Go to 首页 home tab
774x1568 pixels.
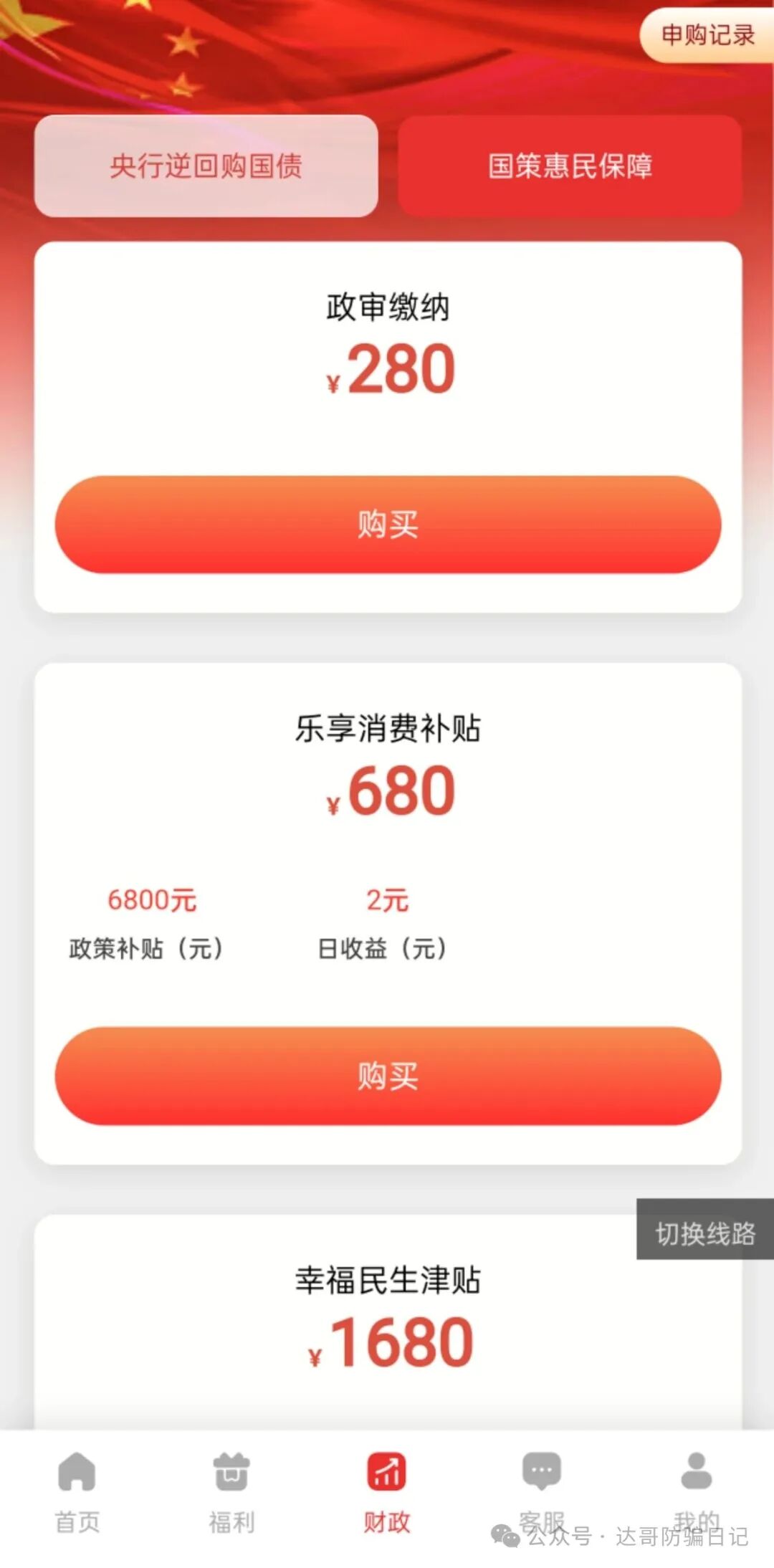pos(77,1491)
